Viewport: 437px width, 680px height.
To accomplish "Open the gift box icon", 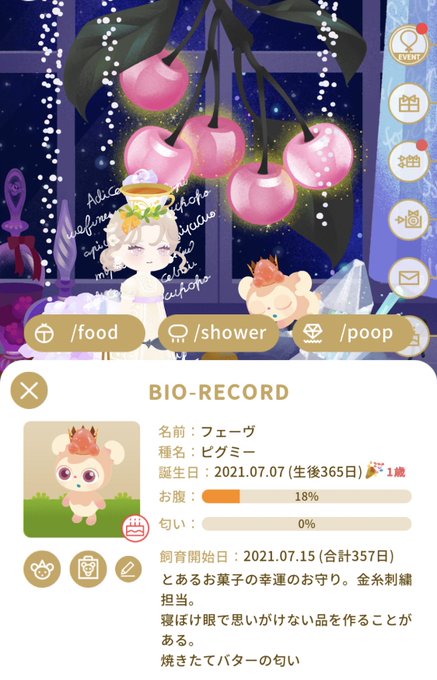I will click(409, 104).
